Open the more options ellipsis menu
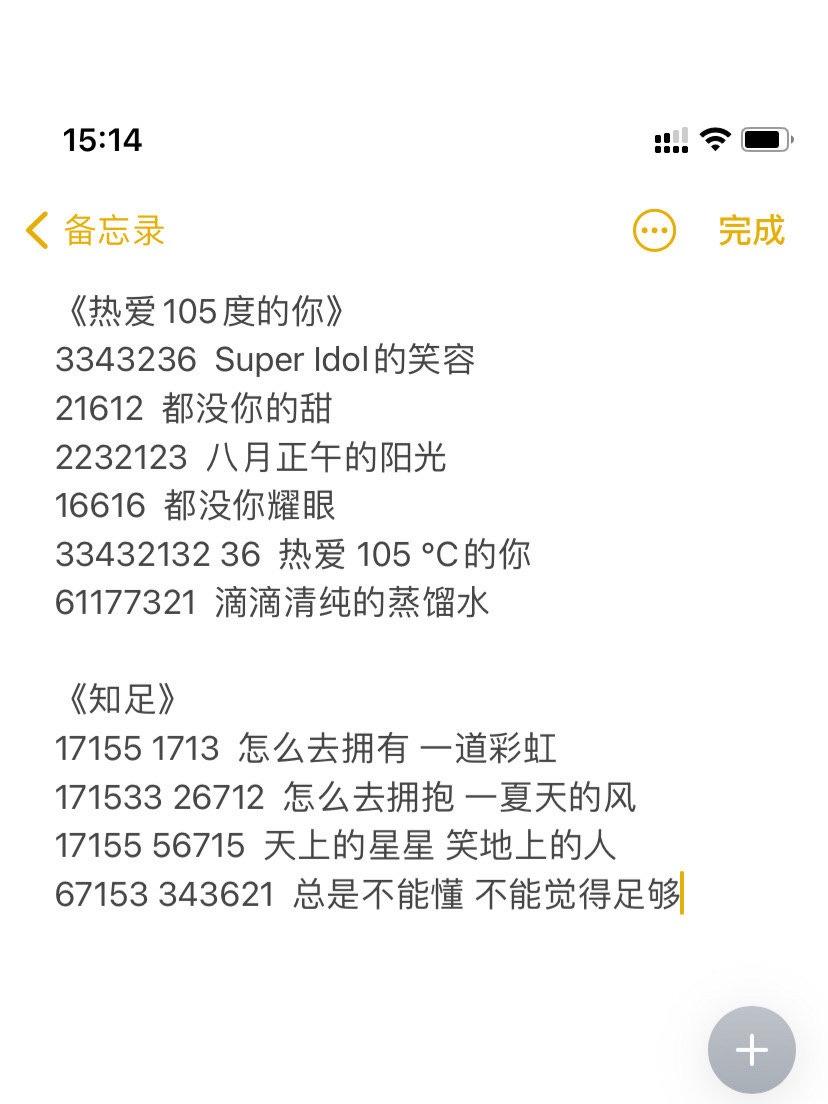The height and width of the screenshot is (1104, 828). (x=655, y=231)
